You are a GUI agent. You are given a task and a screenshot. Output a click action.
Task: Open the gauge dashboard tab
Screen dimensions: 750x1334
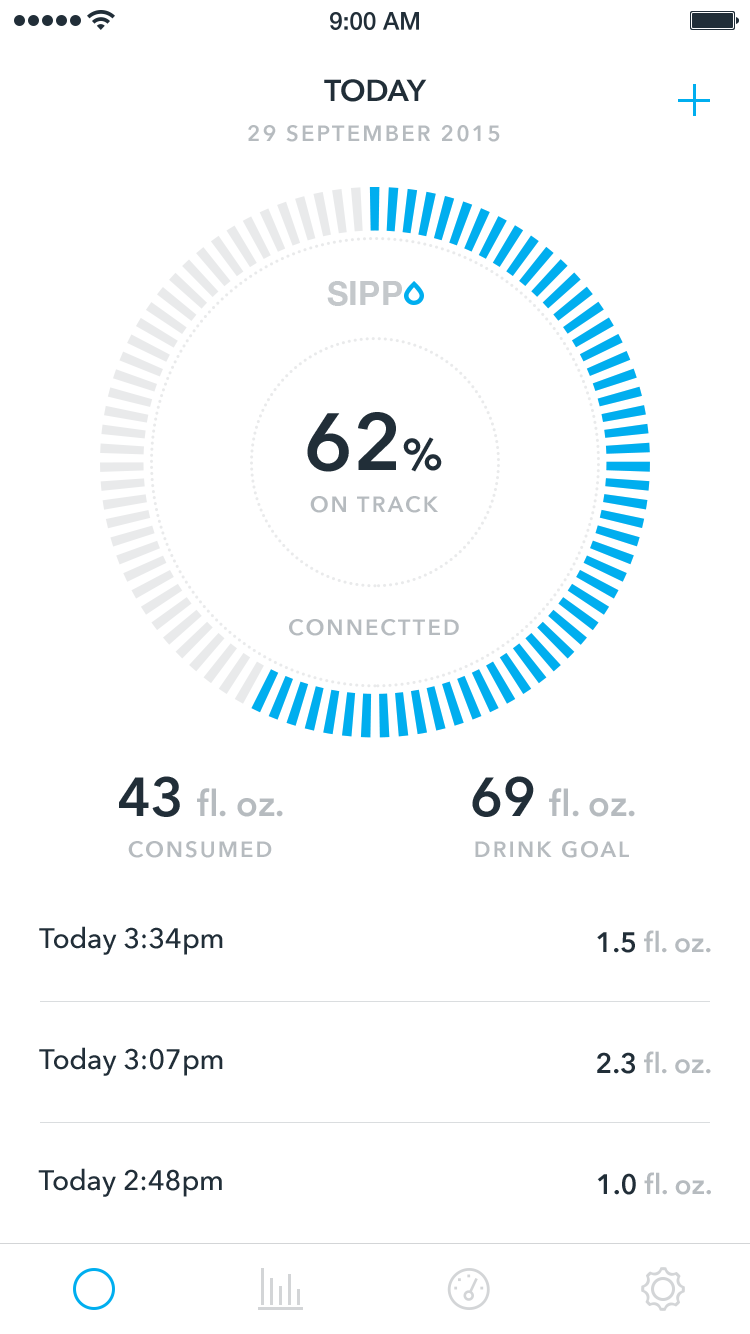(469, 1289)
